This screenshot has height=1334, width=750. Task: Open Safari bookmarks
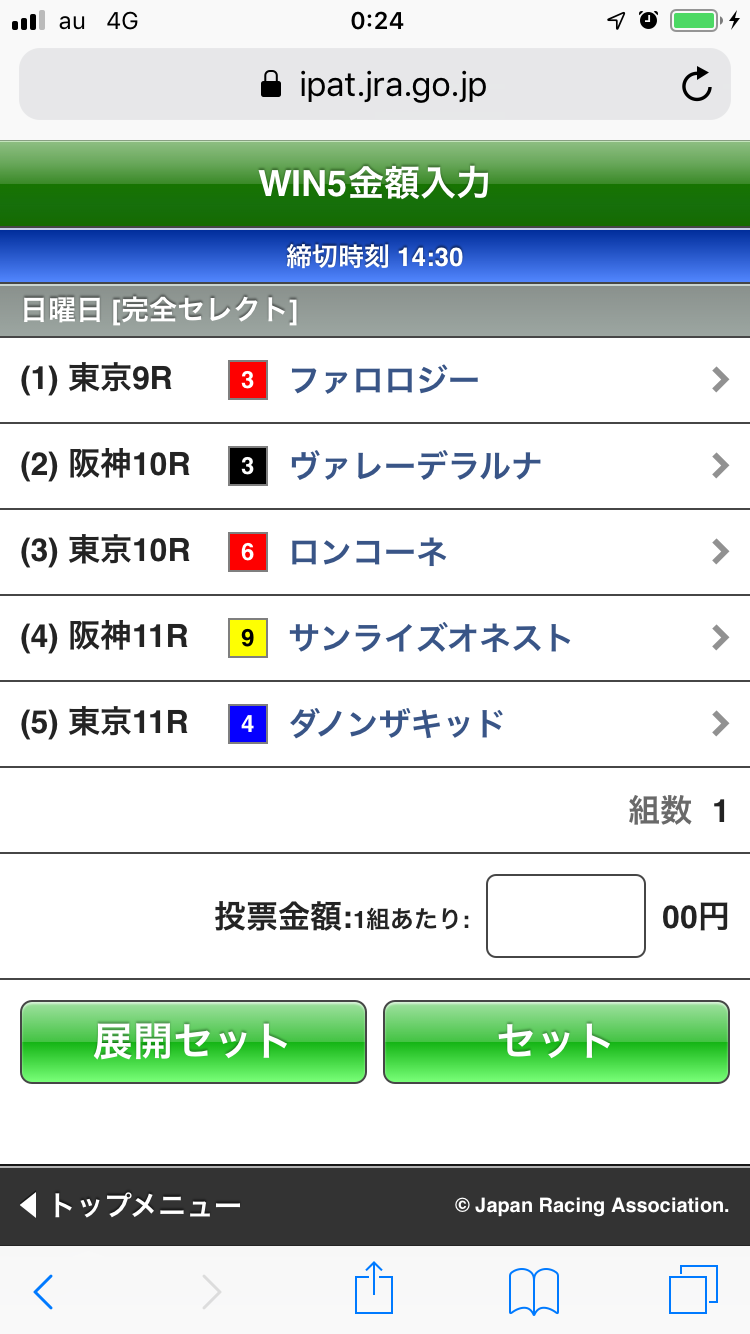point(533,1292)
